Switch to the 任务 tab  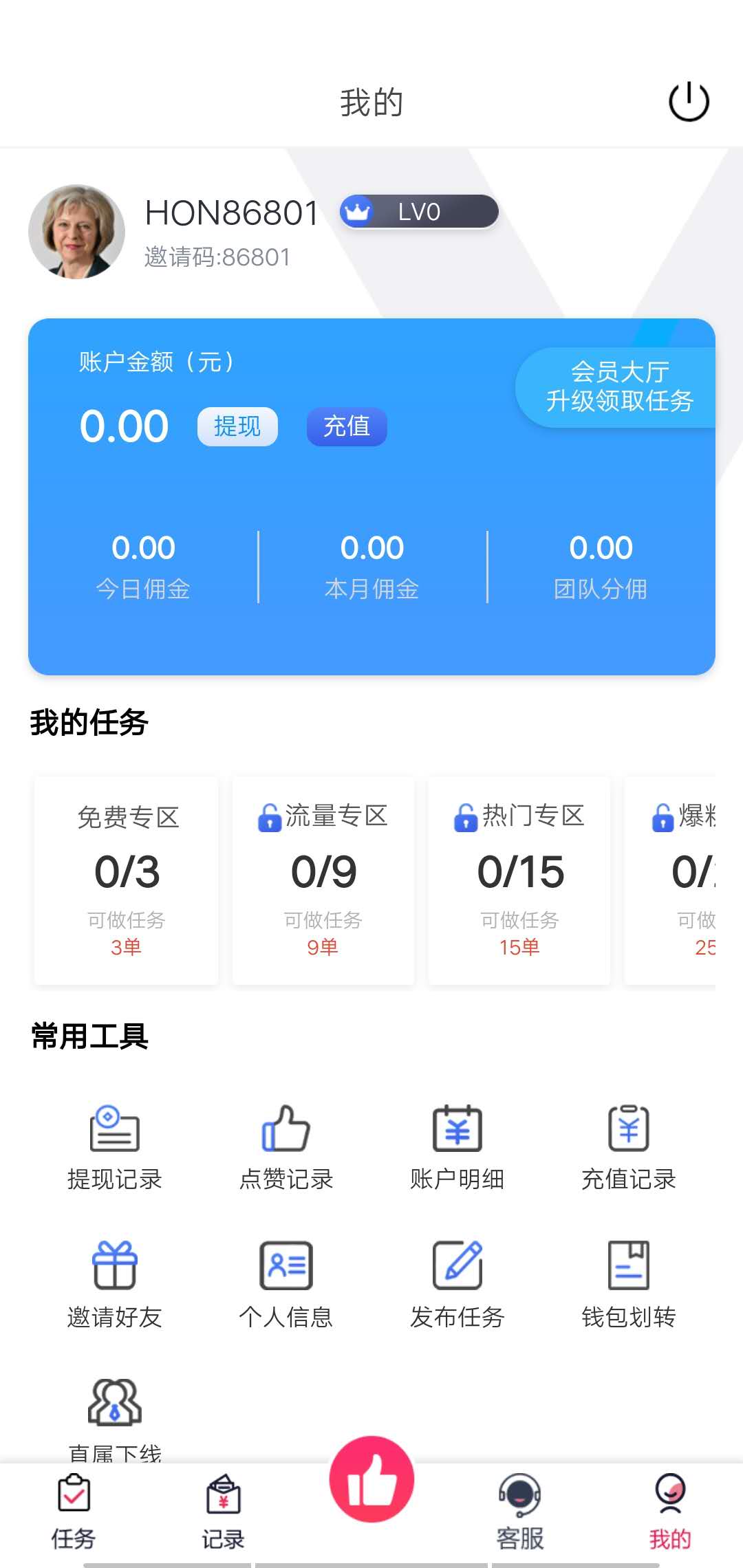coord(72,1513)
